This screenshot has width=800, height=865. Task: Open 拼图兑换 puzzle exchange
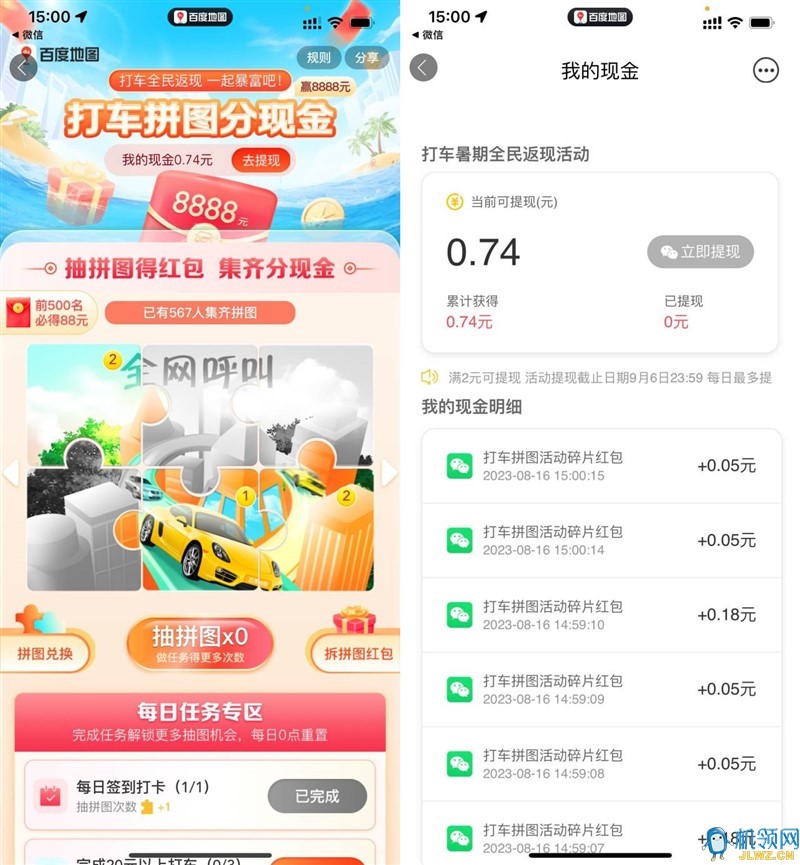[x=45, y=653]
